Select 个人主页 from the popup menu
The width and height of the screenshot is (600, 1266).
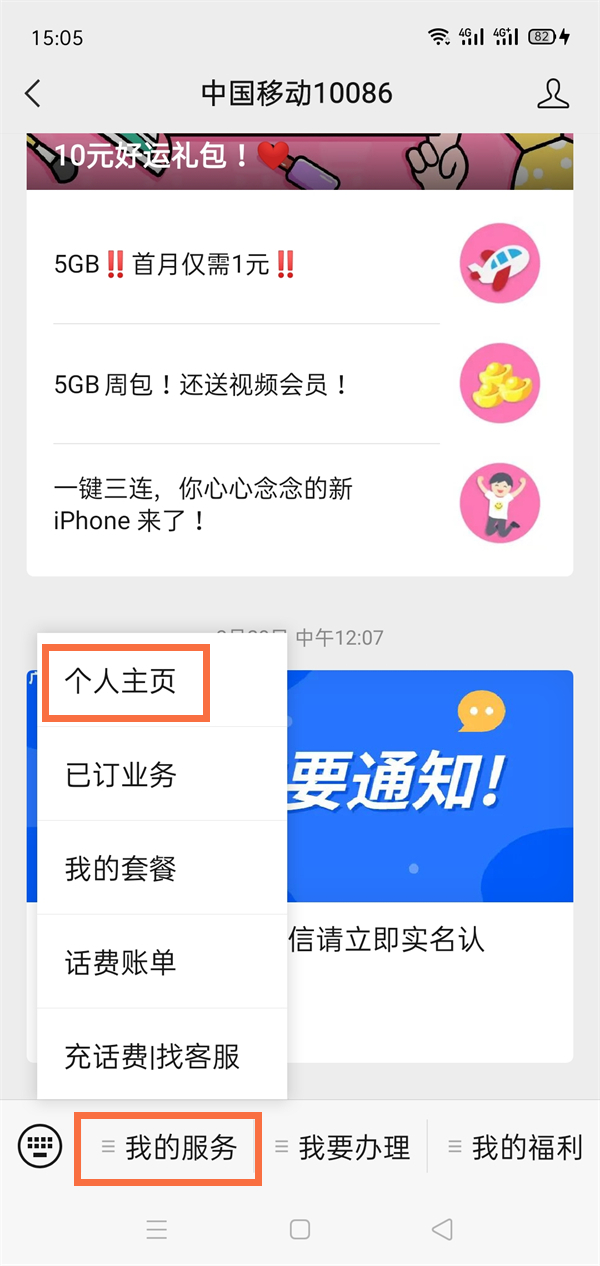point(122,682)
